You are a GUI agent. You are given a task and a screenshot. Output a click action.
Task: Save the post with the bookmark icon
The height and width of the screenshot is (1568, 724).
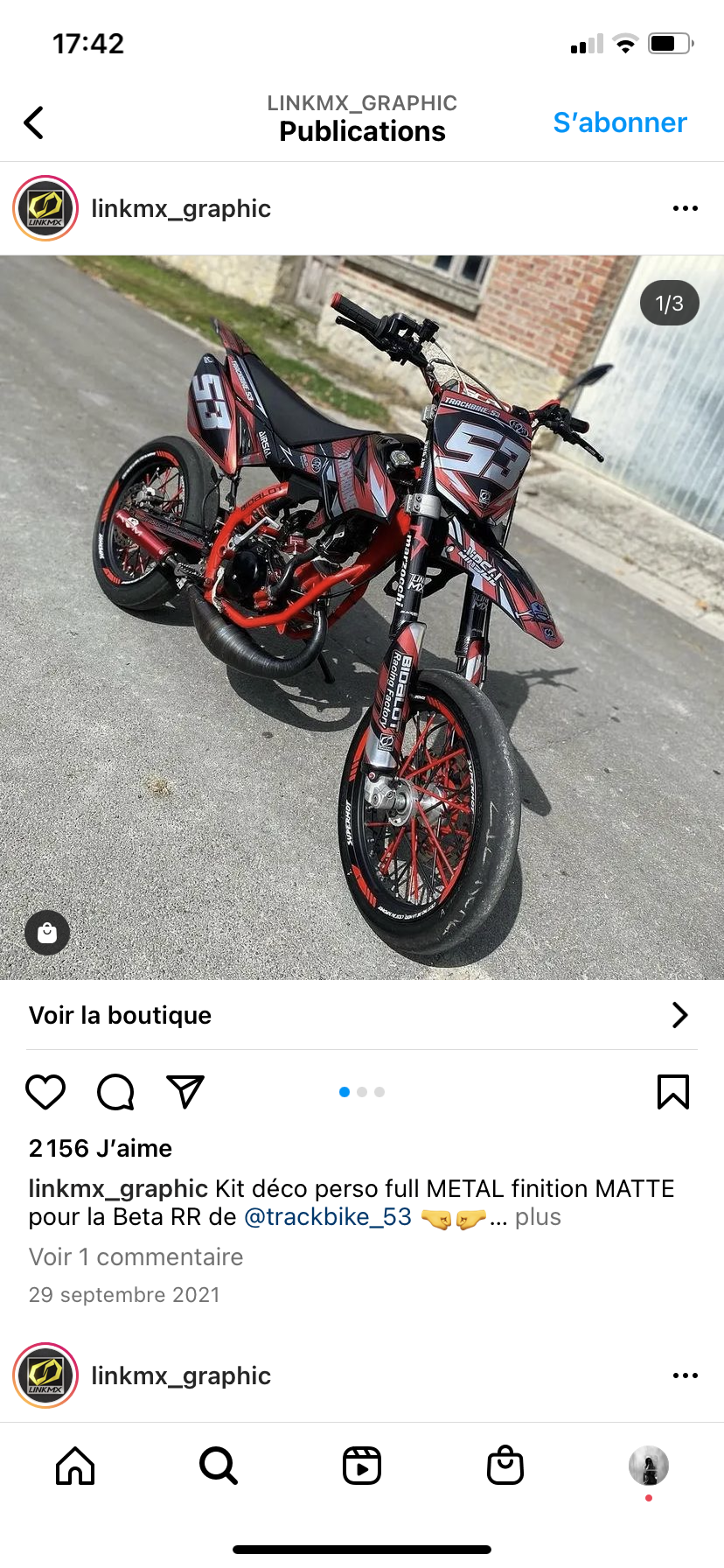672,1092
